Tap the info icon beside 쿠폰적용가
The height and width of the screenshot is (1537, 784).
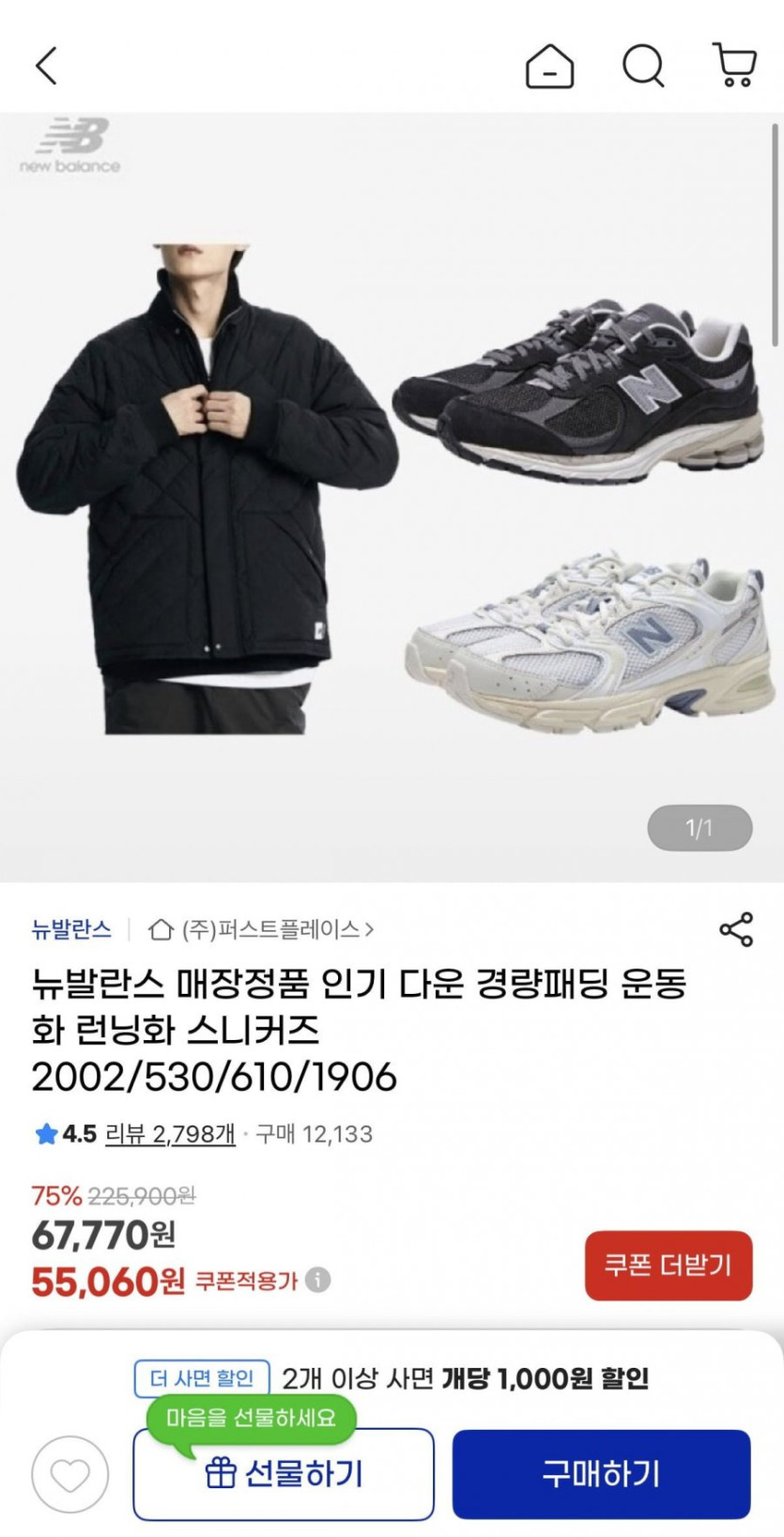pyautogui.click(x=318, y=1280)
